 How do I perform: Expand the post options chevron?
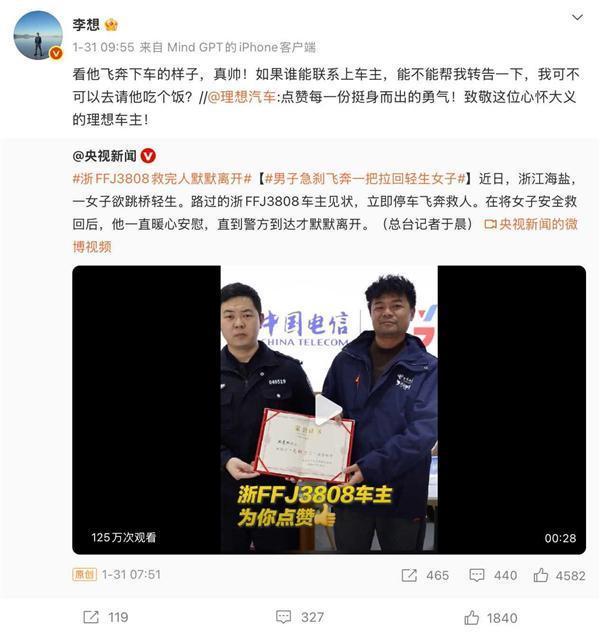[x=577, y=18]
